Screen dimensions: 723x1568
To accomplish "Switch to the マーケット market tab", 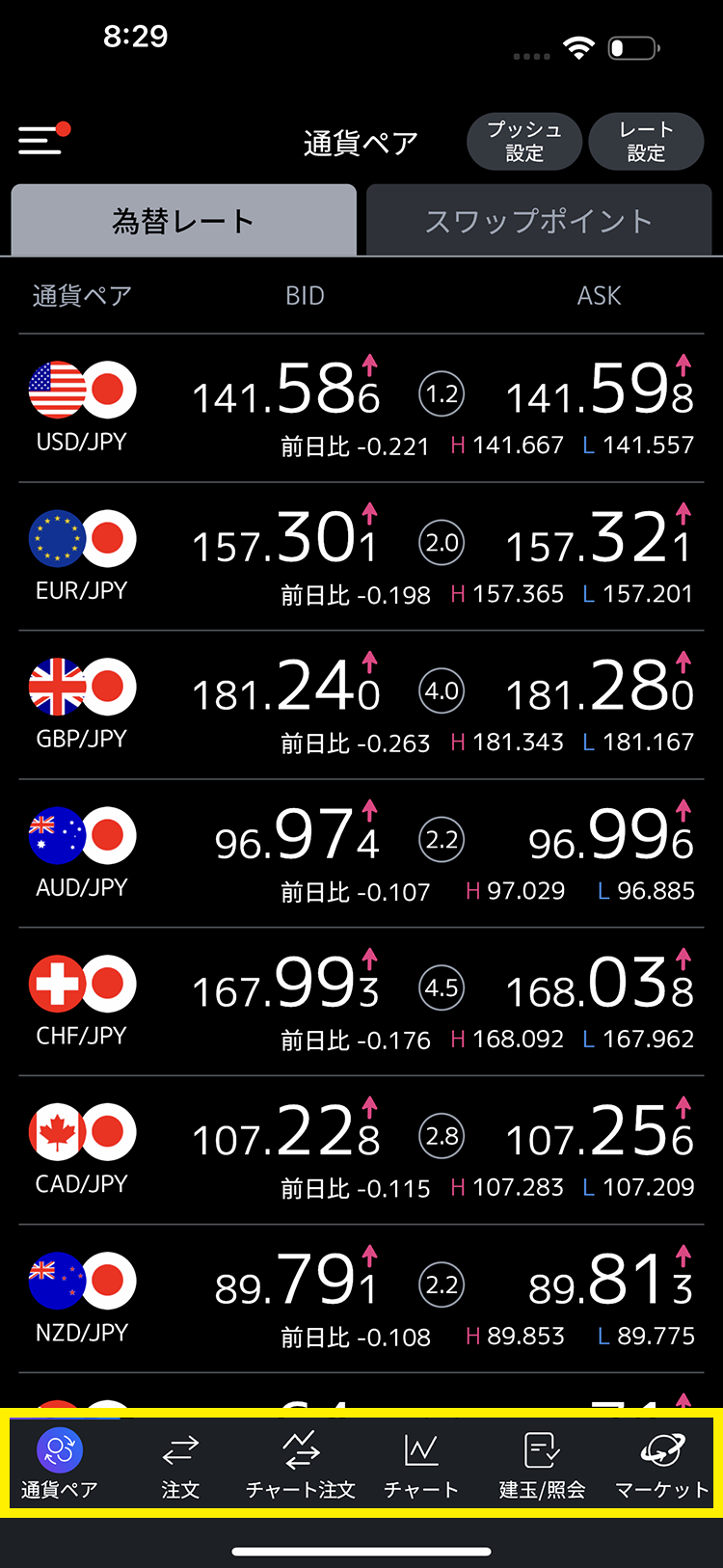I will (662, 1464).
